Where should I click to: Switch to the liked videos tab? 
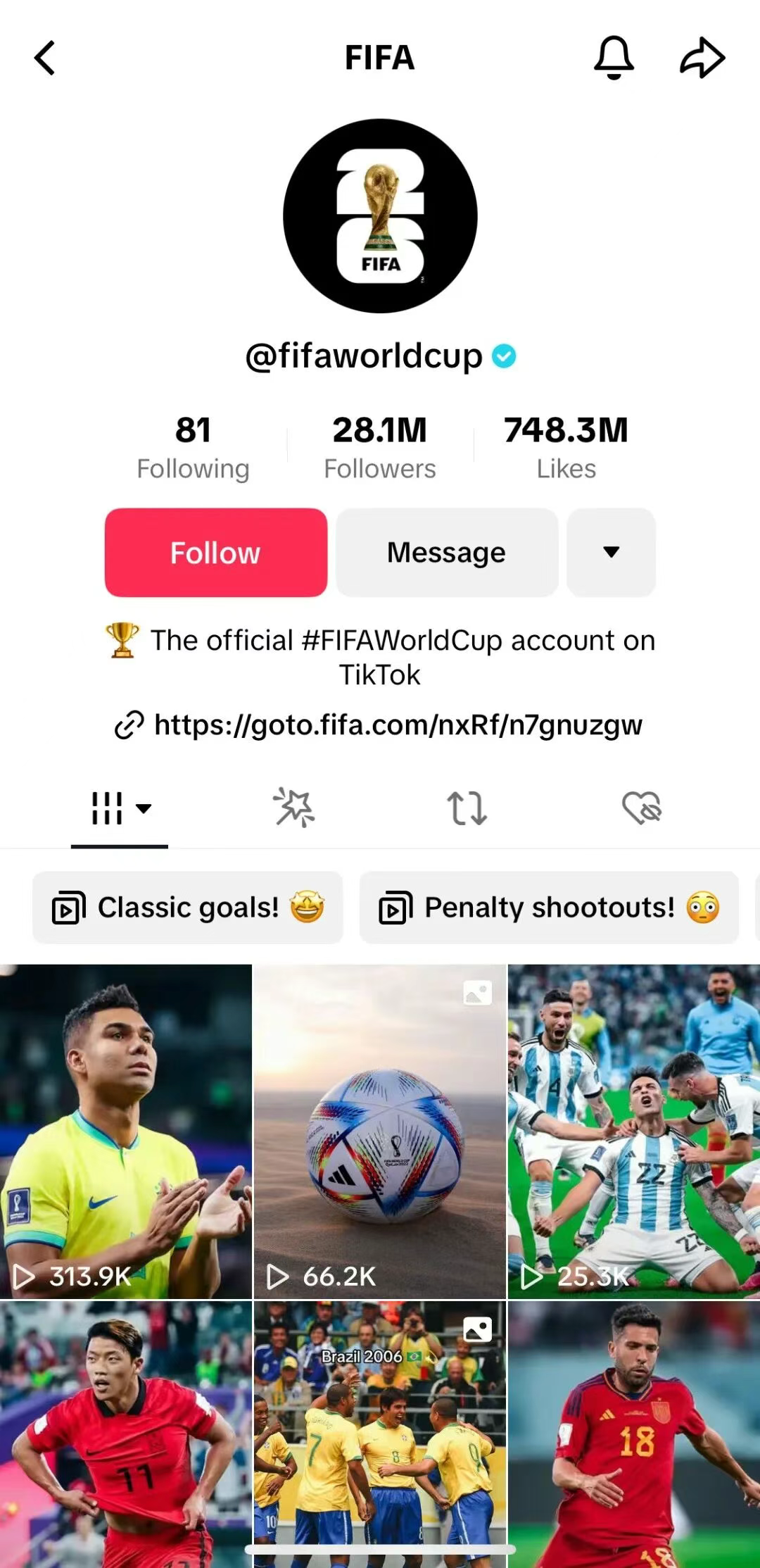(641, 808)
